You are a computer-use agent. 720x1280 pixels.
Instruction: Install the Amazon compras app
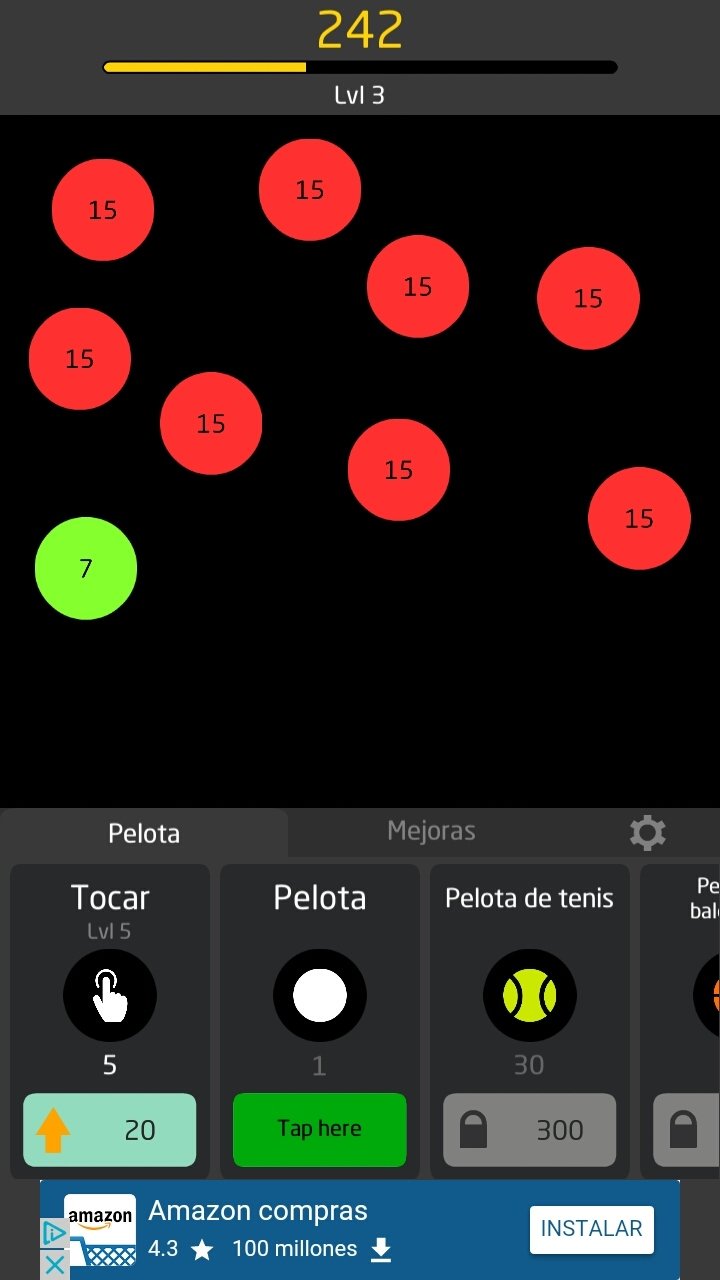point(591,1230)
